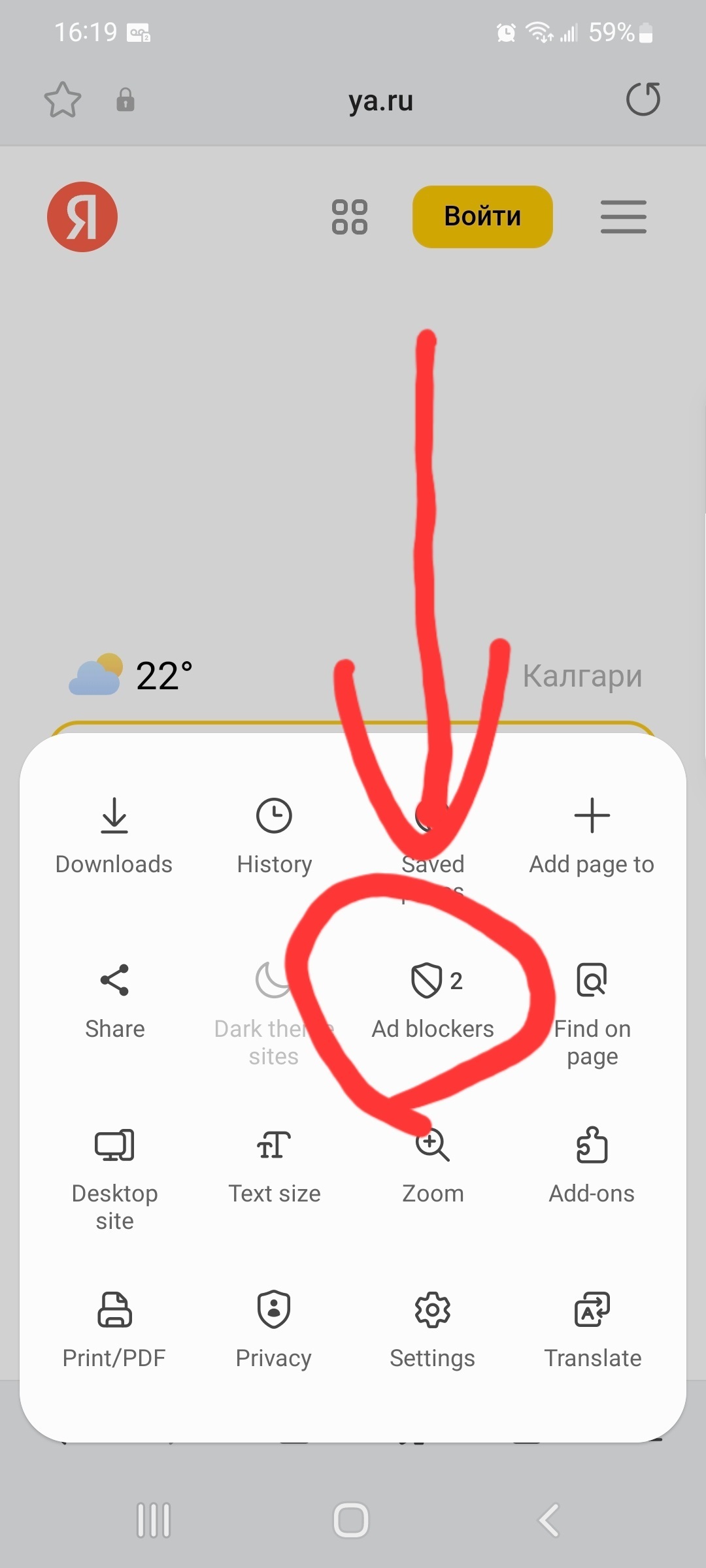The height and width of the screenshot is (1568, 706).
Task: Bookmark ya.ru with the star icon
Action: pos(63,100)
